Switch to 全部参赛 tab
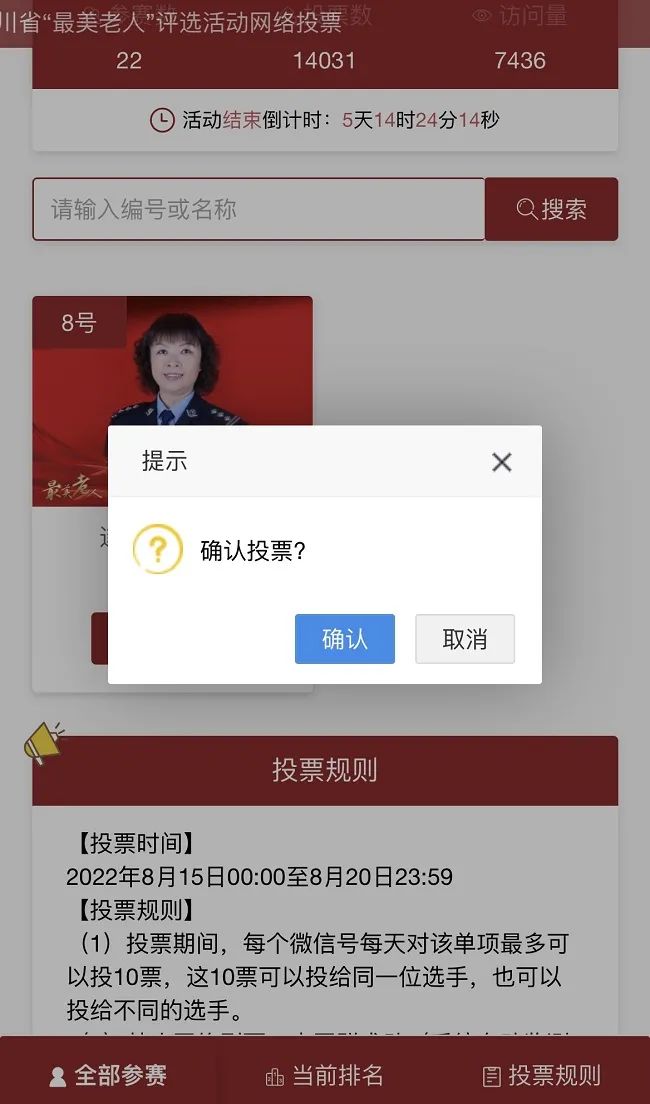Viewport: 650px width, 1104px height. pos(109,1076)
